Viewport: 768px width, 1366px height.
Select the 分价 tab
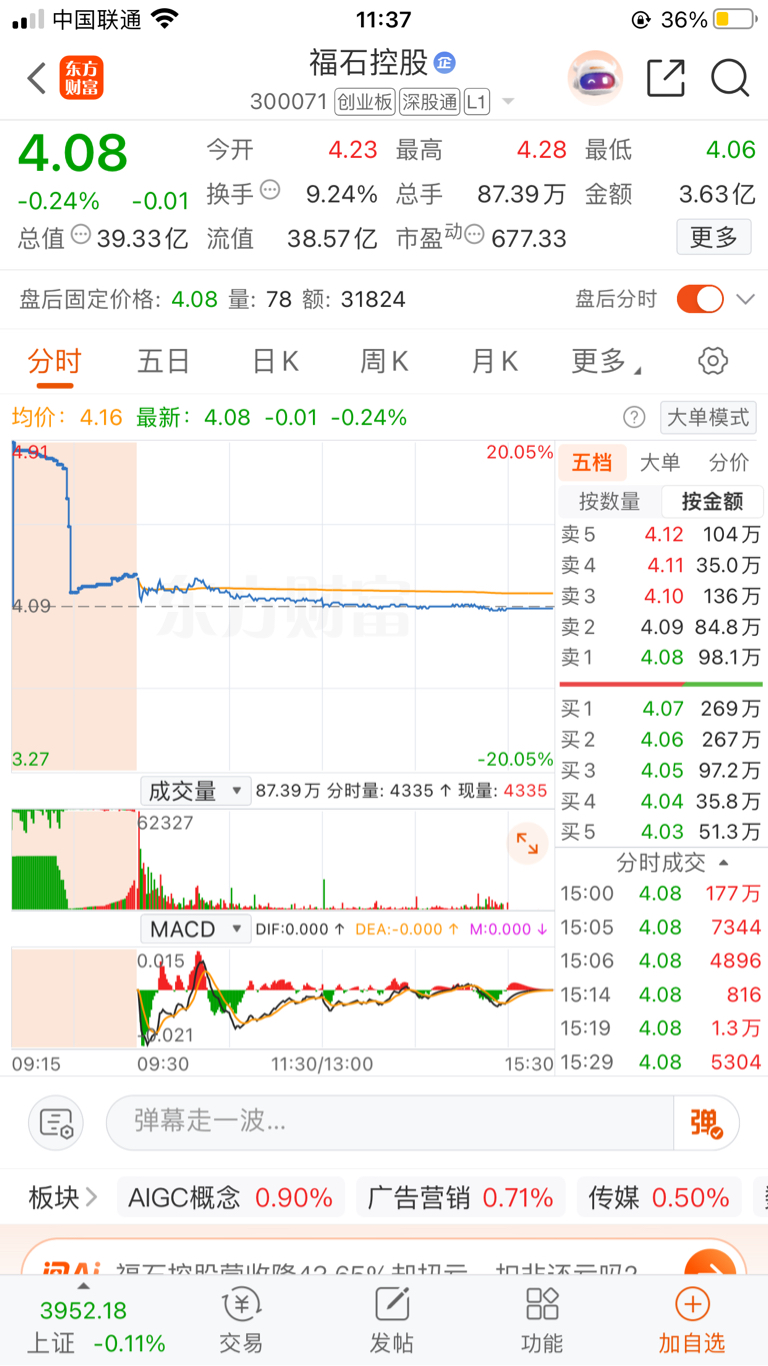(x=728, y=462)
